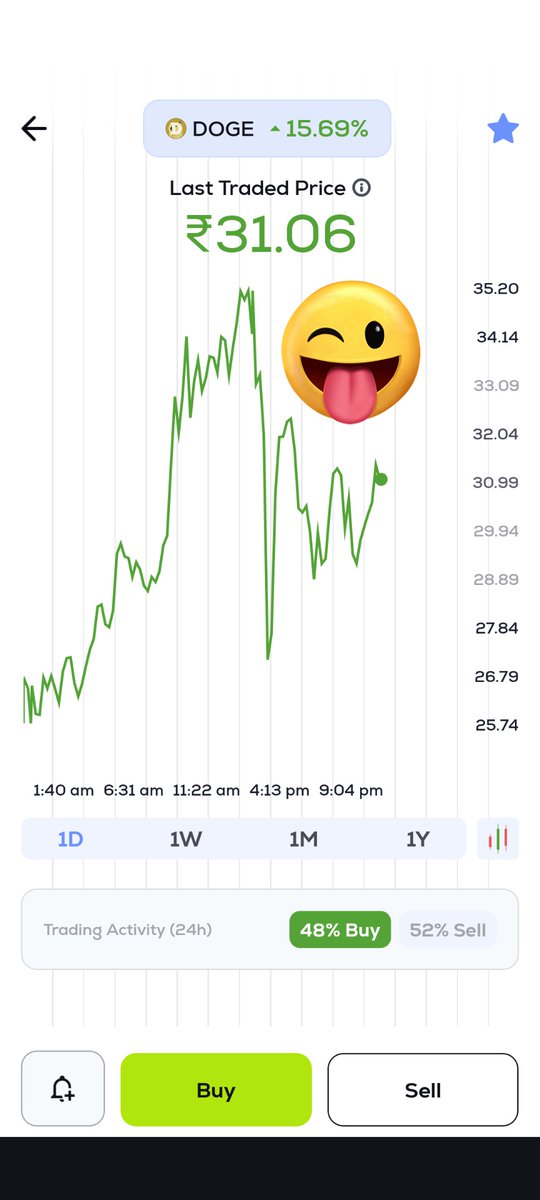Toggle the favorite star for DOGE
540x1200 pixels.
click(503, 128)
